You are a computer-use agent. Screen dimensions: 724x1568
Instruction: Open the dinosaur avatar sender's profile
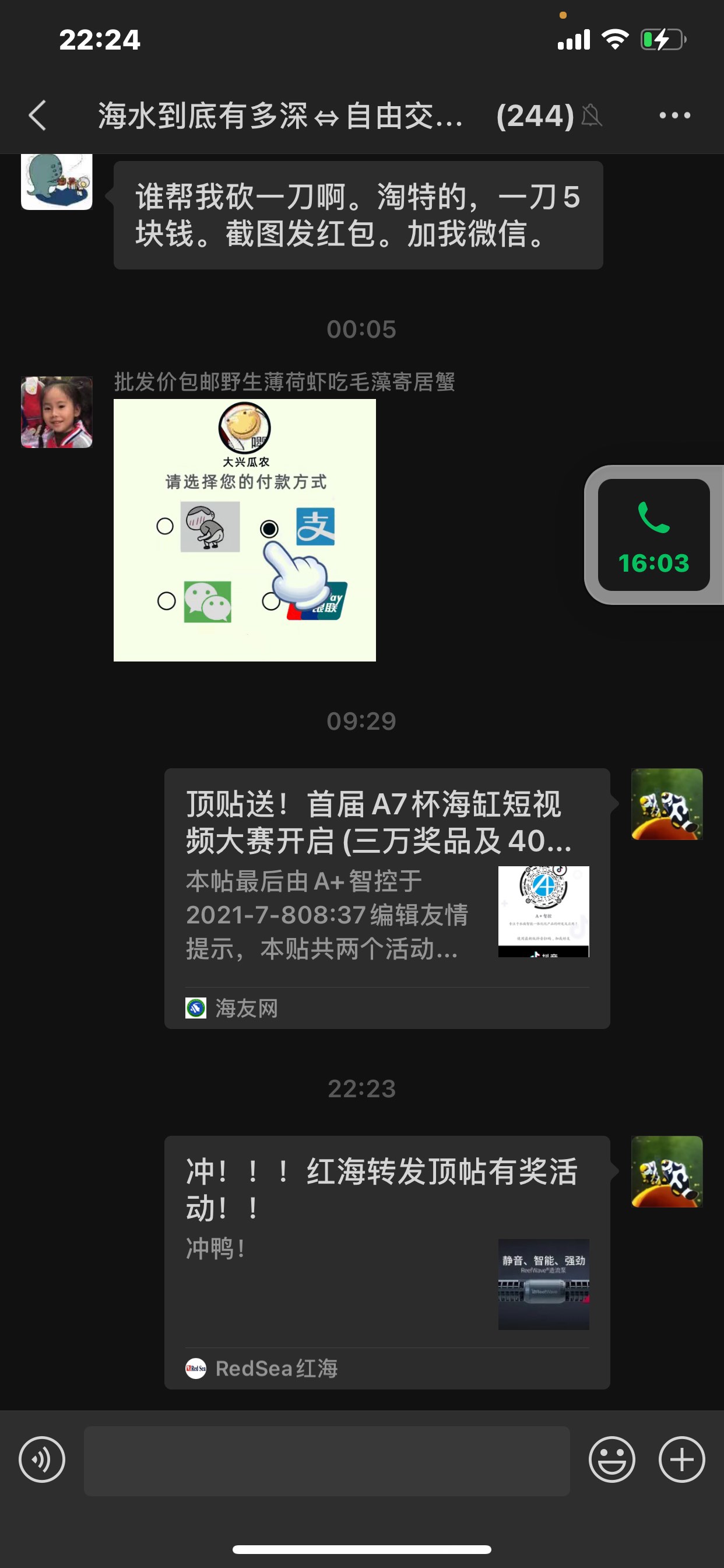(57, 181)
